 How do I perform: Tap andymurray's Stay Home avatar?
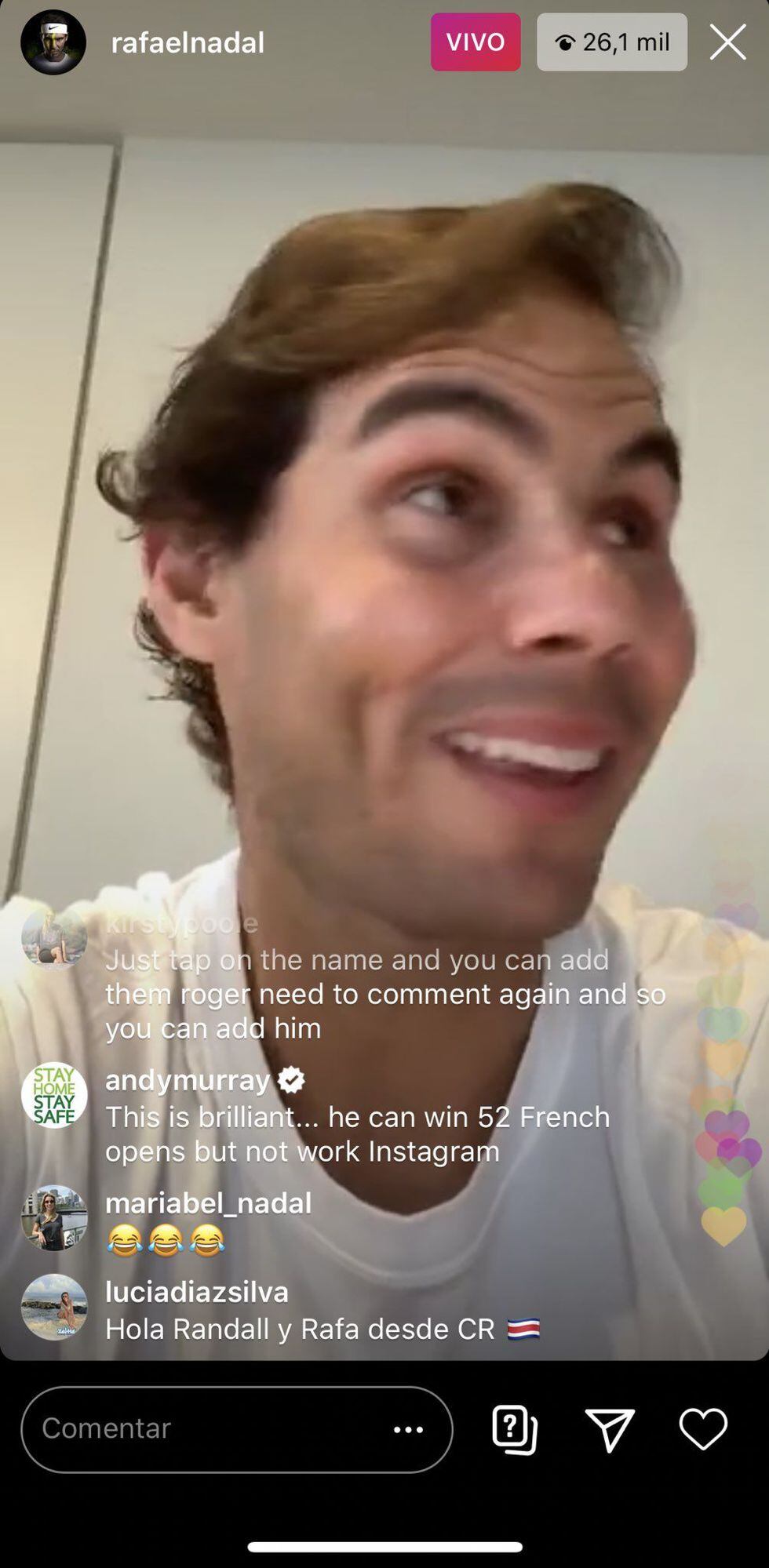coord(54,1095)
